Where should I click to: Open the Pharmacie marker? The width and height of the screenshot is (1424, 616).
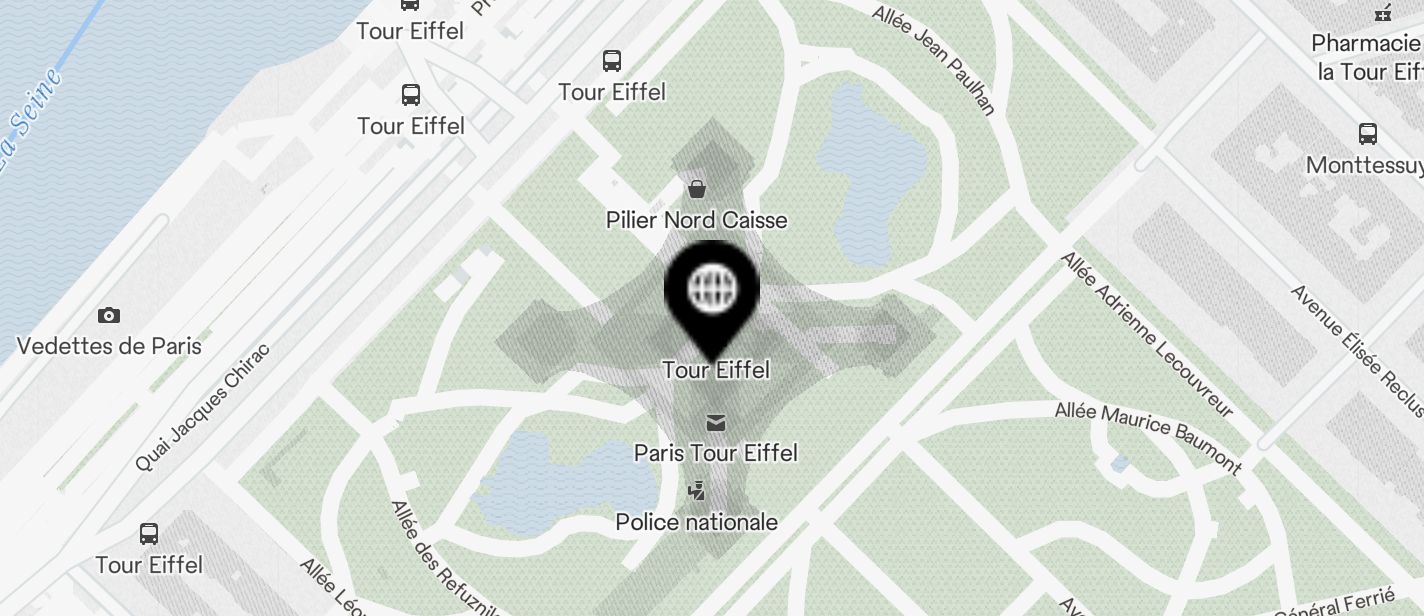1383,14
